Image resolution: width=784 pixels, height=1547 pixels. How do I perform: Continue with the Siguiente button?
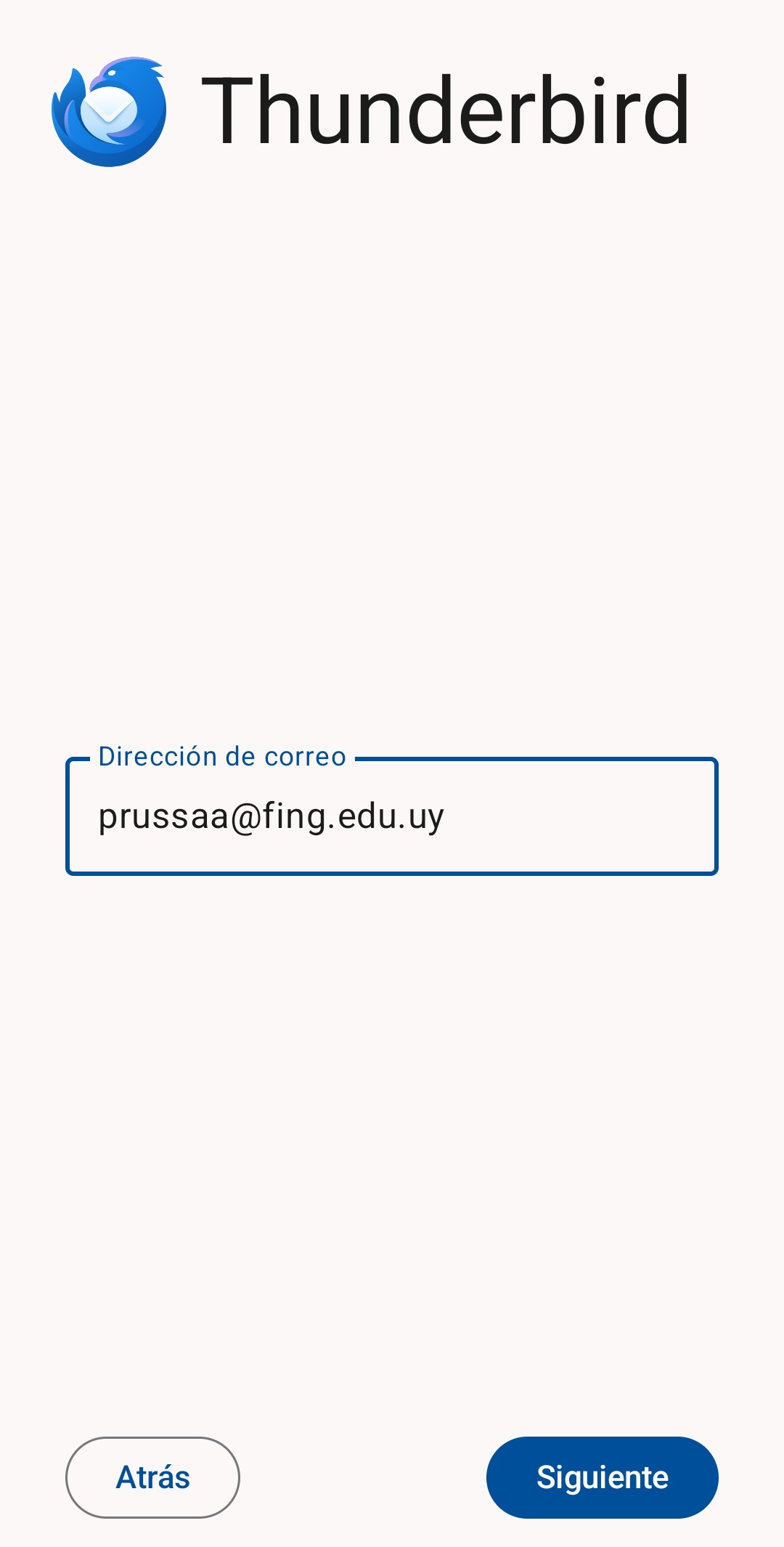pos(602,1477)
